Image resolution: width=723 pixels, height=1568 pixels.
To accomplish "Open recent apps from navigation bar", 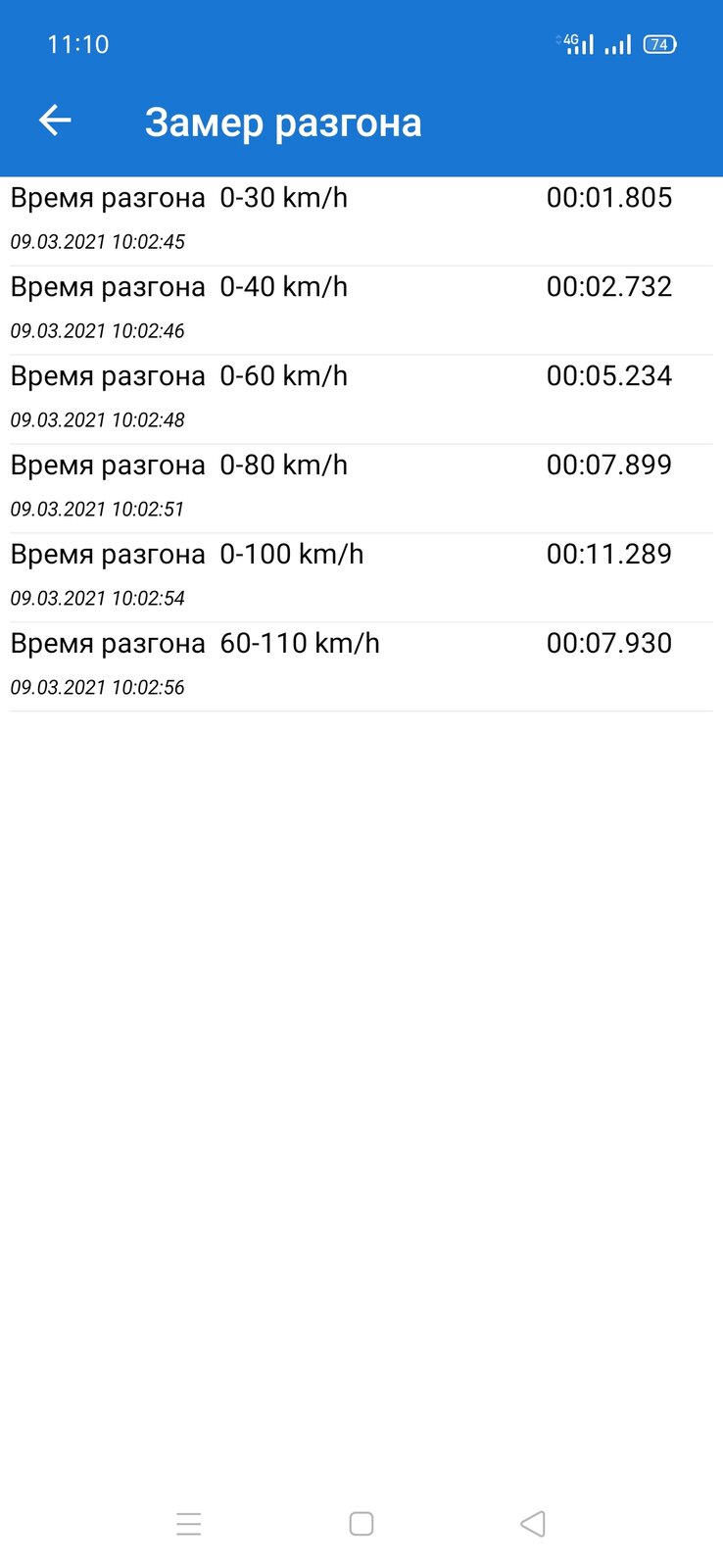I will (x=189, y=1524).
